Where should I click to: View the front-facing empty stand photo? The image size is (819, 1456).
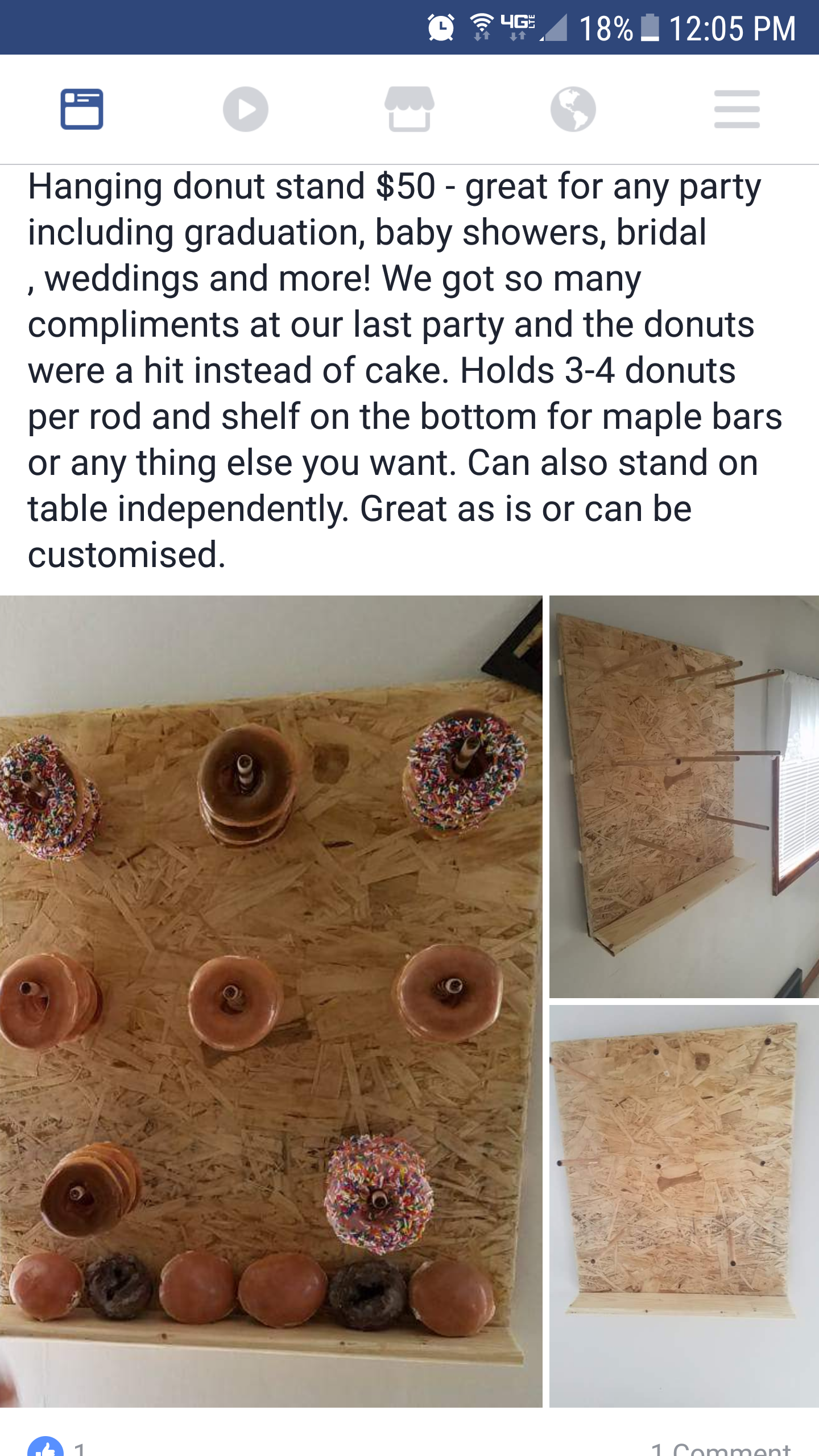(684, 1206)
